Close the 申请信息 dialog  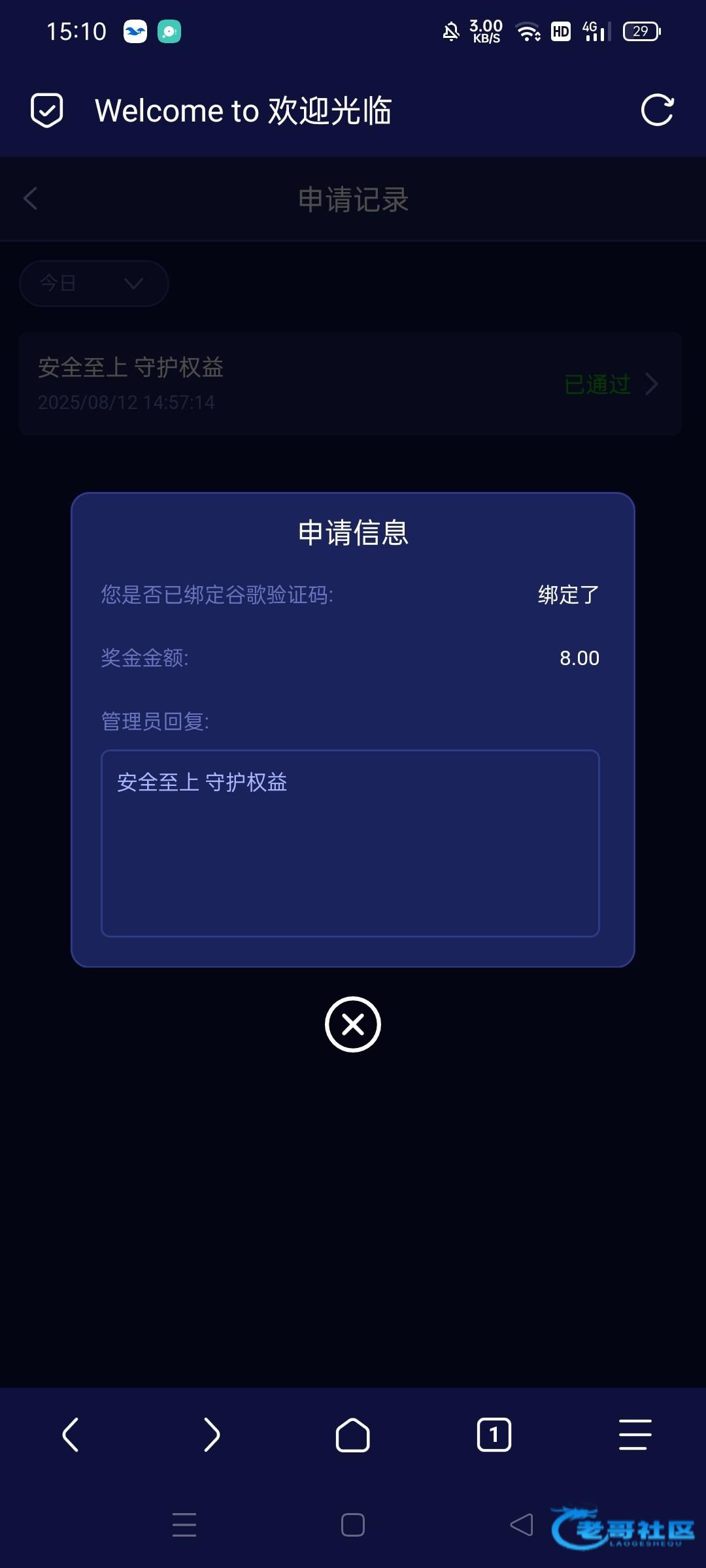pyautogui.click(x=353, y=1024)
